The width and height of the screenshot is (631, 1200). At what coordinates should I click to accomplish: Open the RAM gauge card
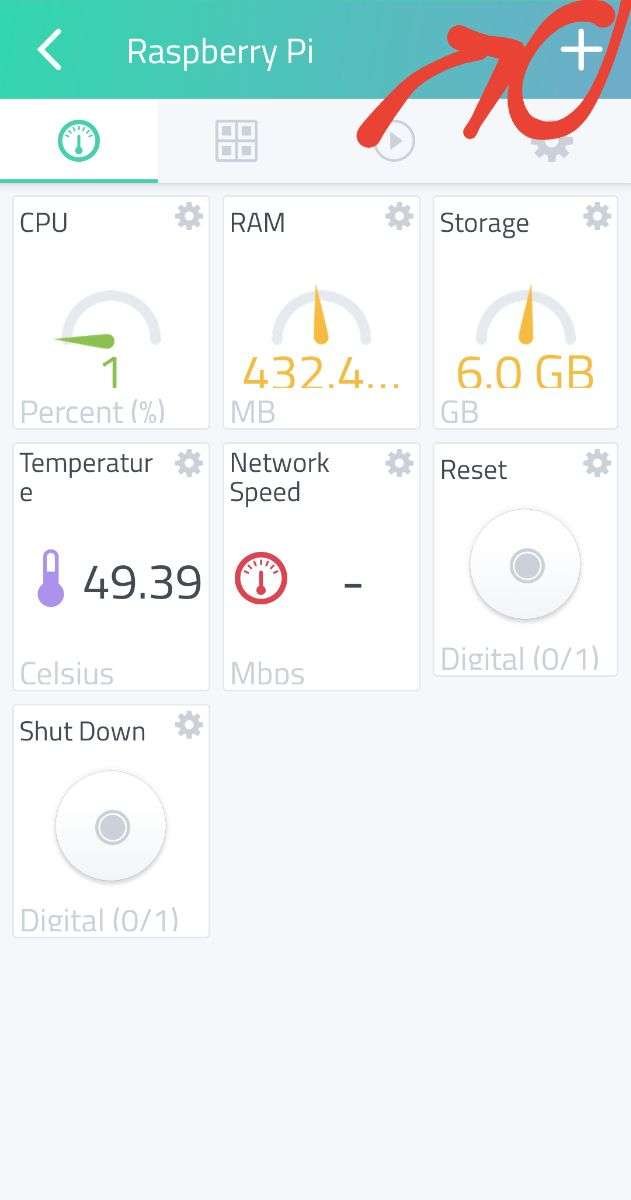pyautogui.click(x=321, y=312)
